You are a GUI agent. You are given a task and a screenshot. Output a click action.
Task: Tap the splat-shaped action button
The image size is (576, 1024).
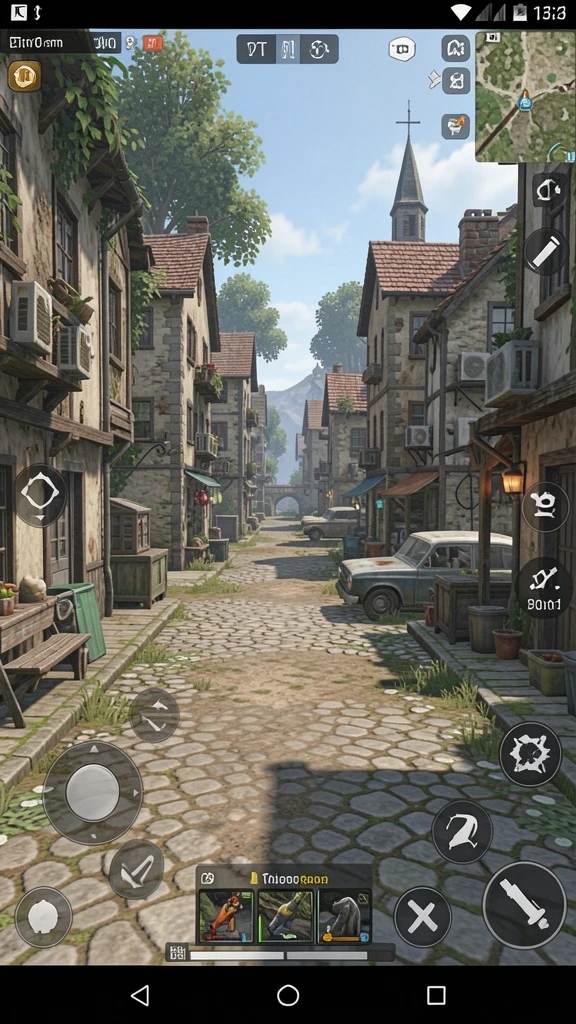[x=530, y=754]
